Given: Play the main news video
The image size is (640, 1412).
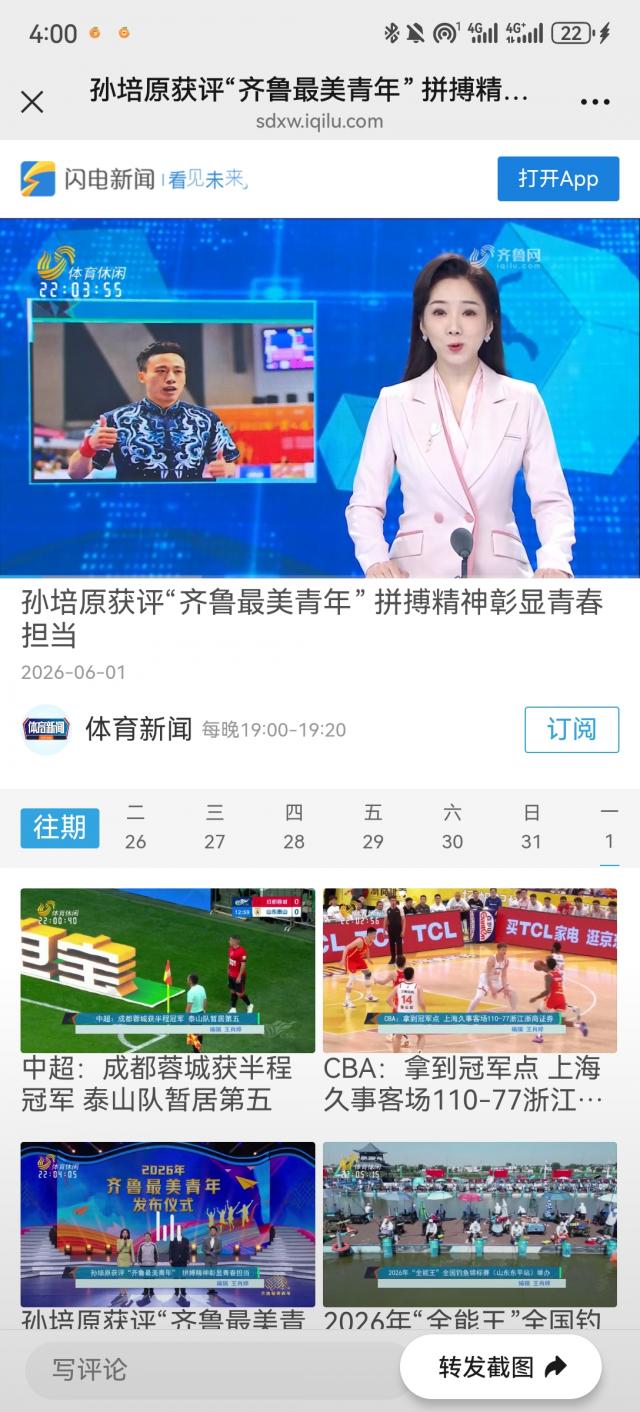Looking at the screenshot, I should click(320, 398).
